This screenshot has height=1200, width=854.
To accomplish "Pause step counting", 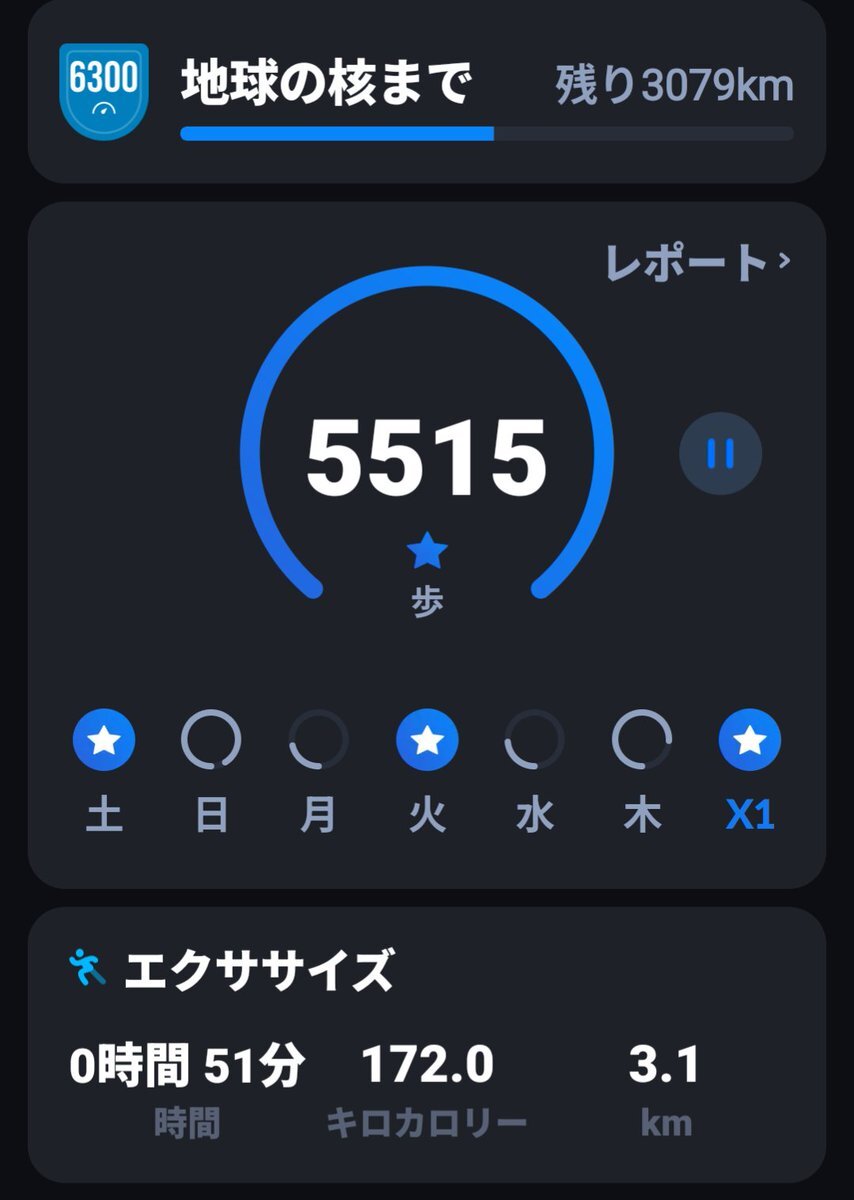I will [720, 453].
